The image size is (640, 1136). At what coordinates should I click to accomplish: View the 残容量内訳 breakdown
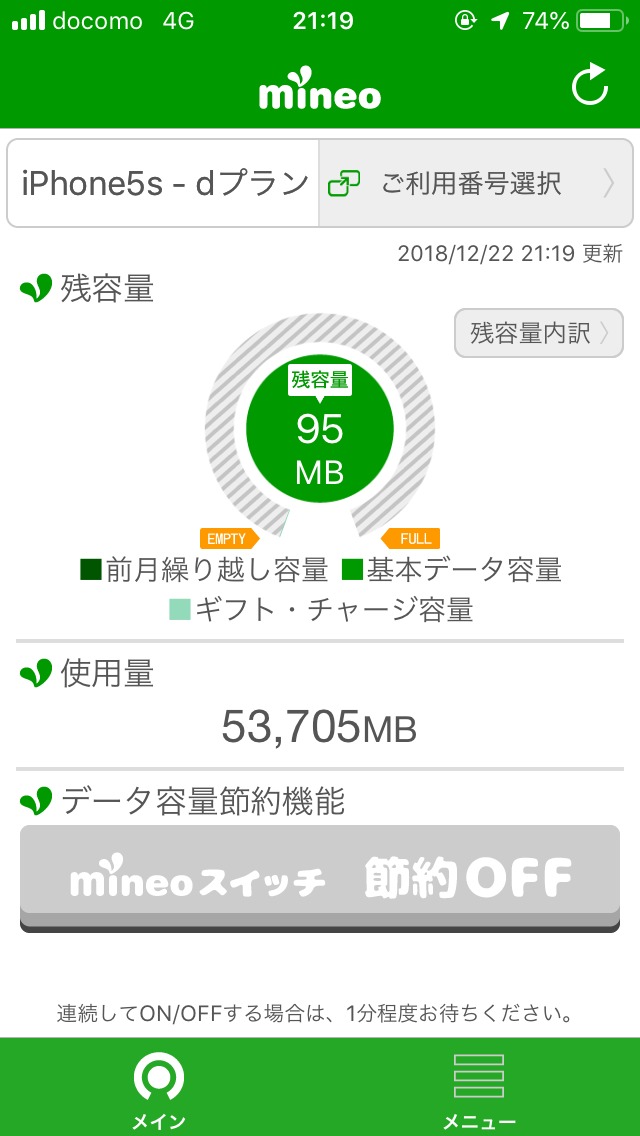[x=538, y=333]
